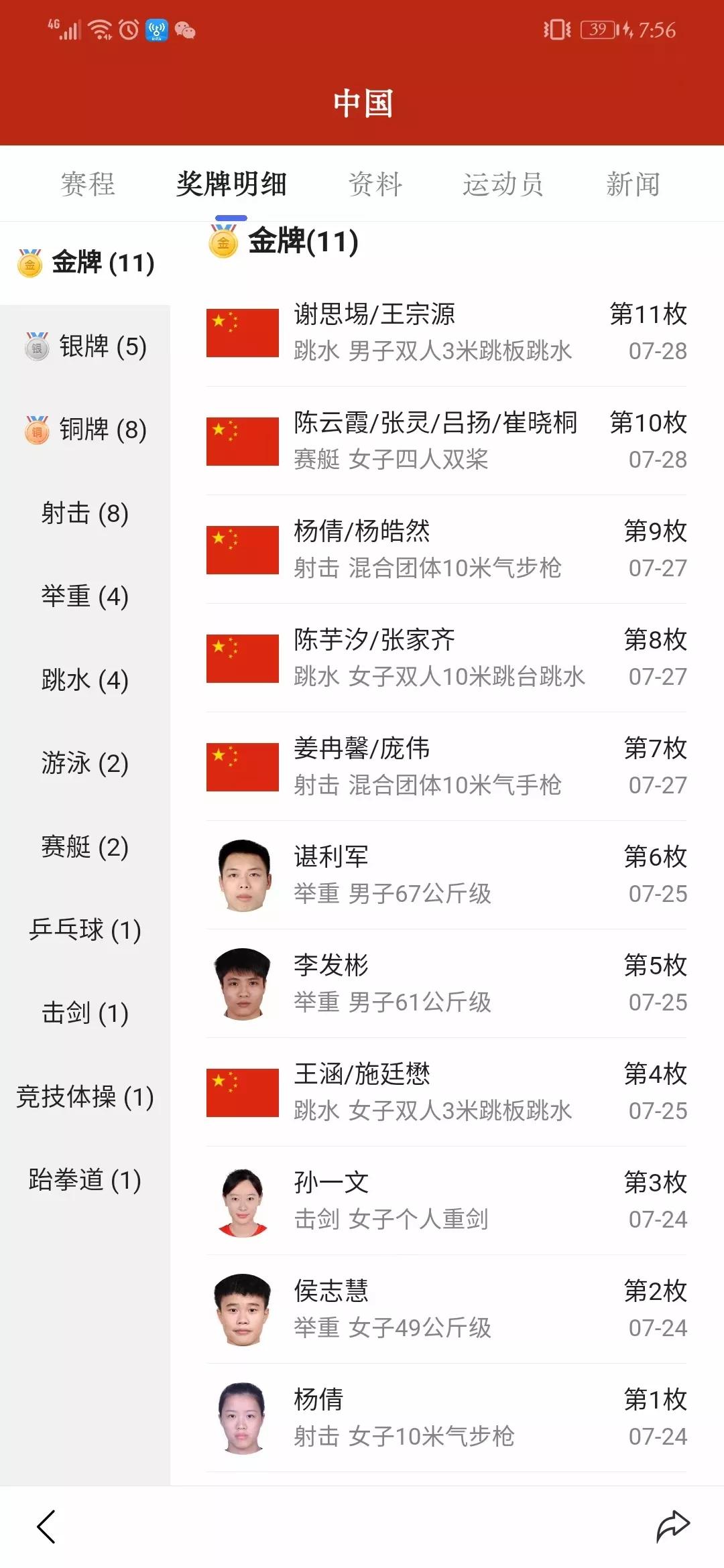Select the 乒乓球 (1) category

point(87,931)
